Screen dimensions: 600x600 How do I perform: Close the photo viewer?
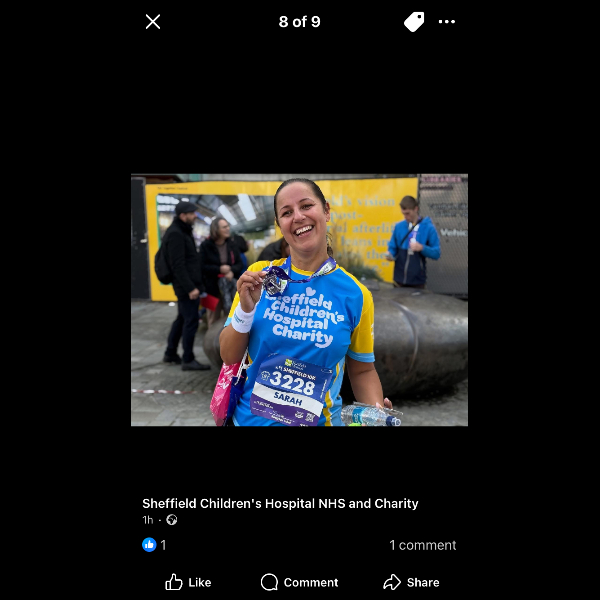[153, 22]
